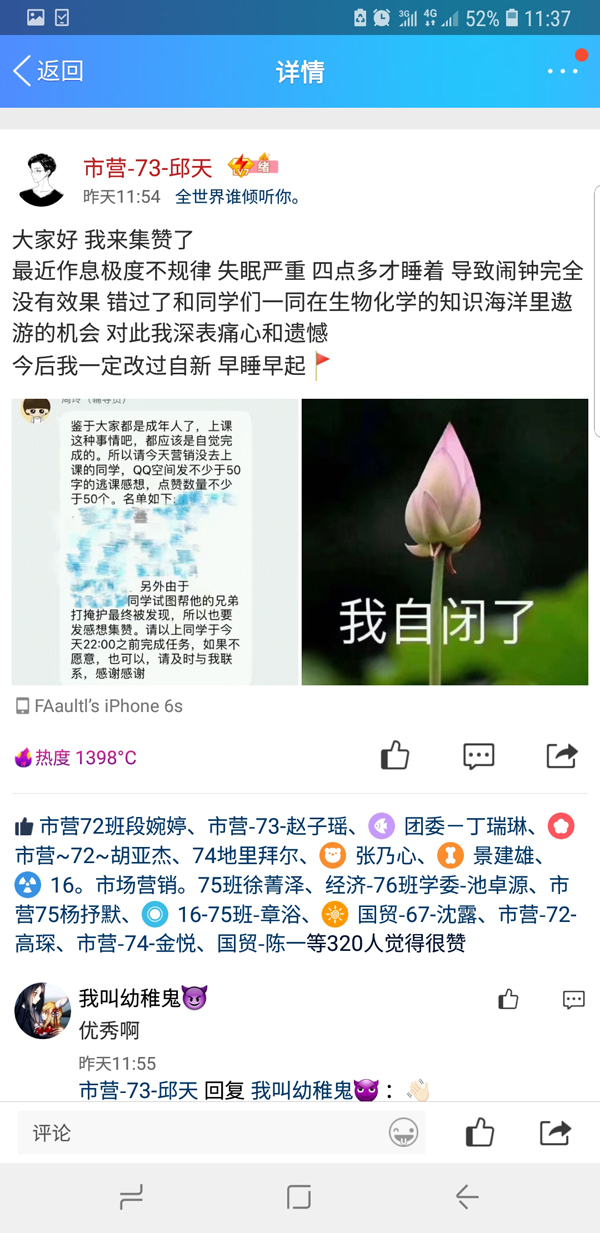The image size is (600, 1233).
Task: Go back with the system navigation bar arrow
Action: point(467,1197)
